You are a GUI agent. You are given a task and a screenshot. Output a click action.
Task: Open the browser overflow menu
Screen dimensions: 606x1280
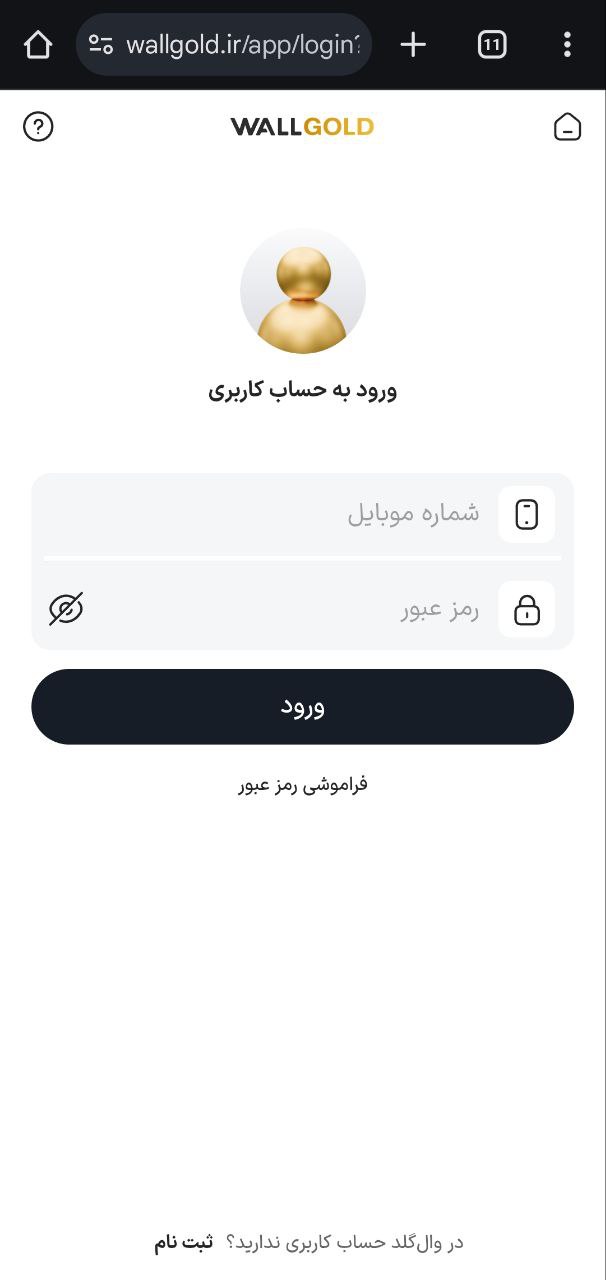(567, 45)
